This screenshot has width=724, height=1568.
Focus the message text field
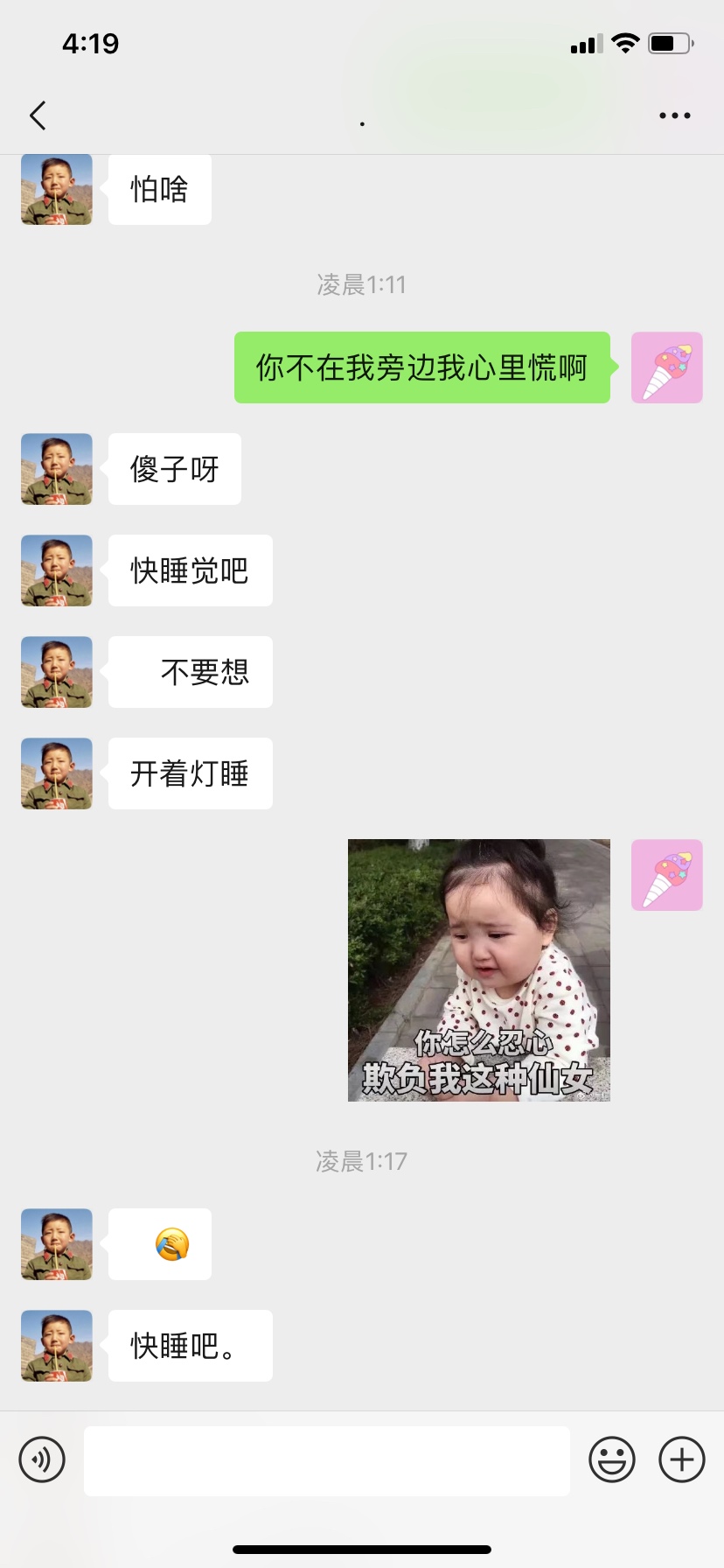coord(327,1460)
